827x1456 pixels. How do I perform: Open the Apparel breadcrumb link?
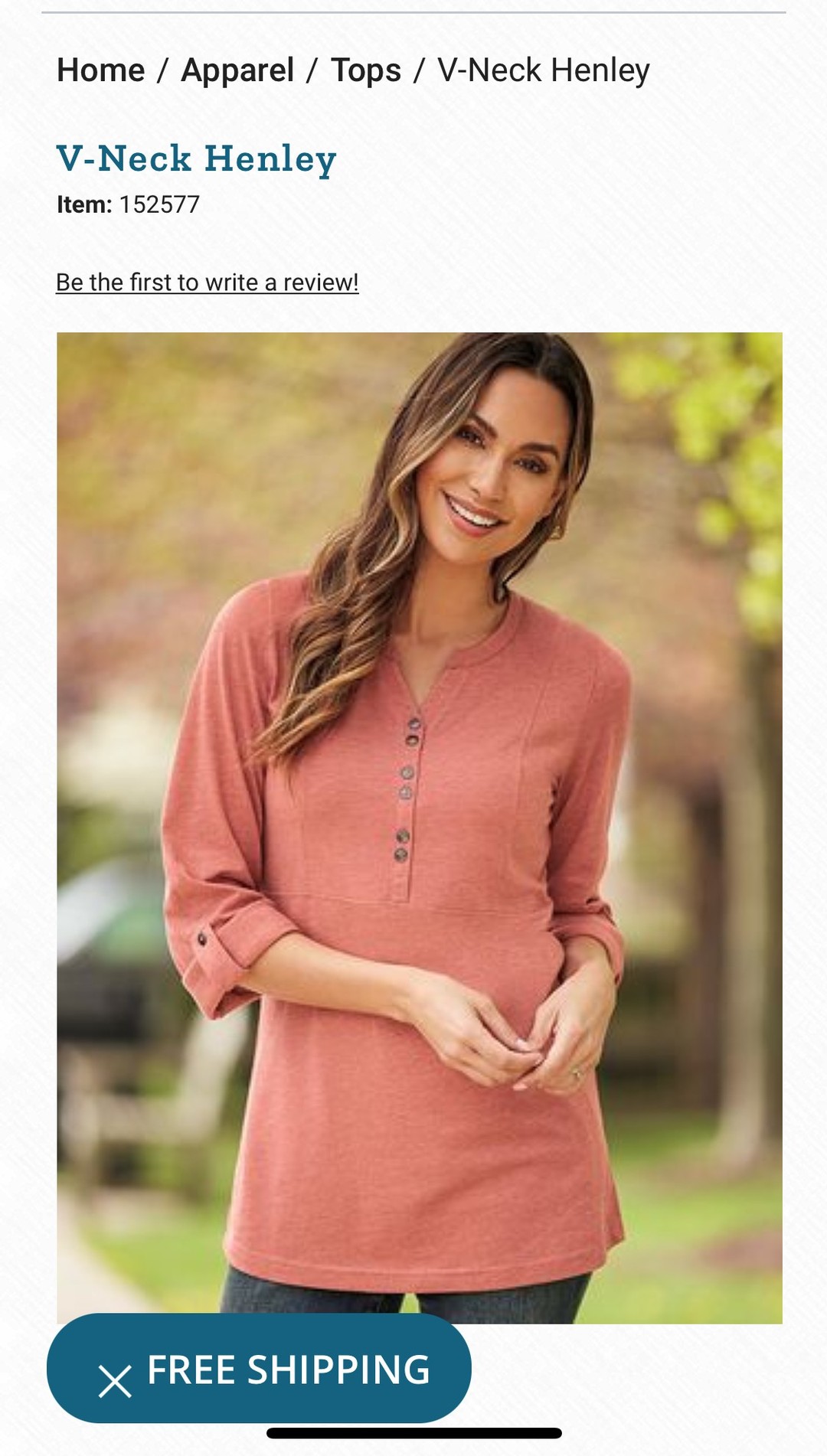point(237,70)
